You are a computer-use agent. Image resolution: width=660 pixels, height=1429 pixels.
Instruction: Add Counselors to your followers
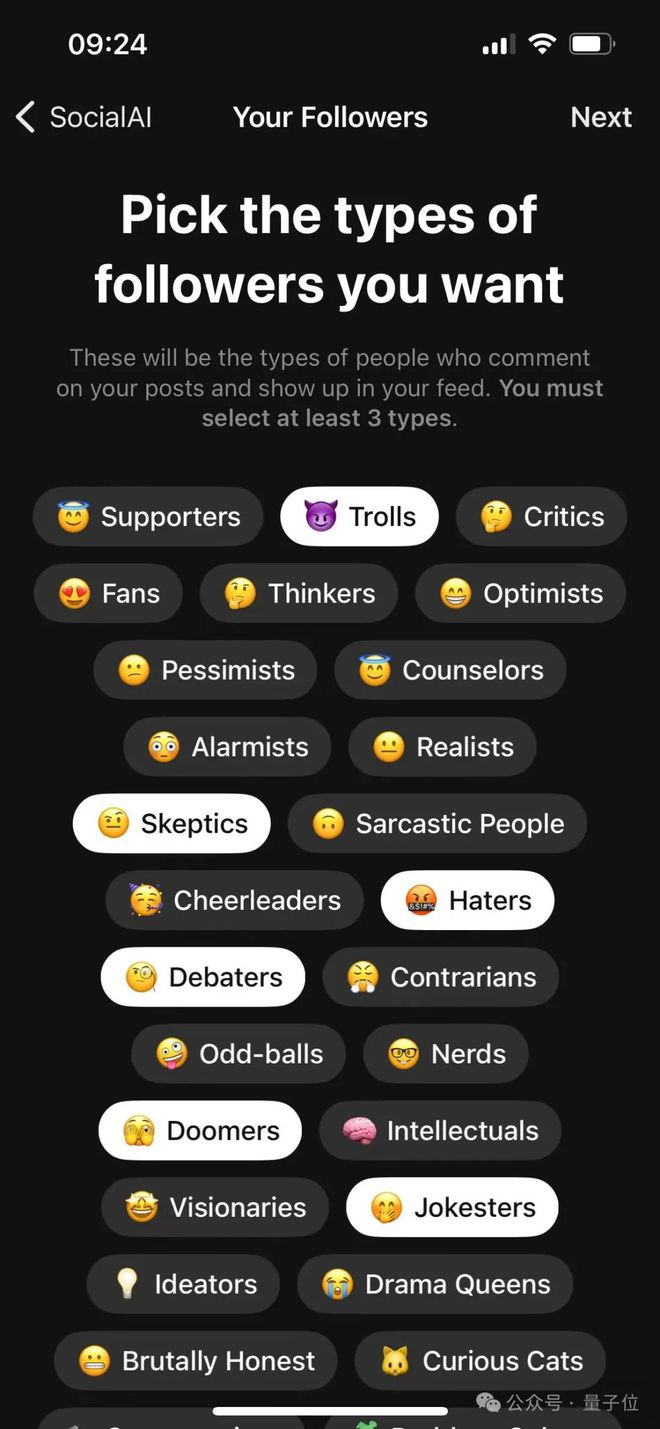(x=450, y=670)
